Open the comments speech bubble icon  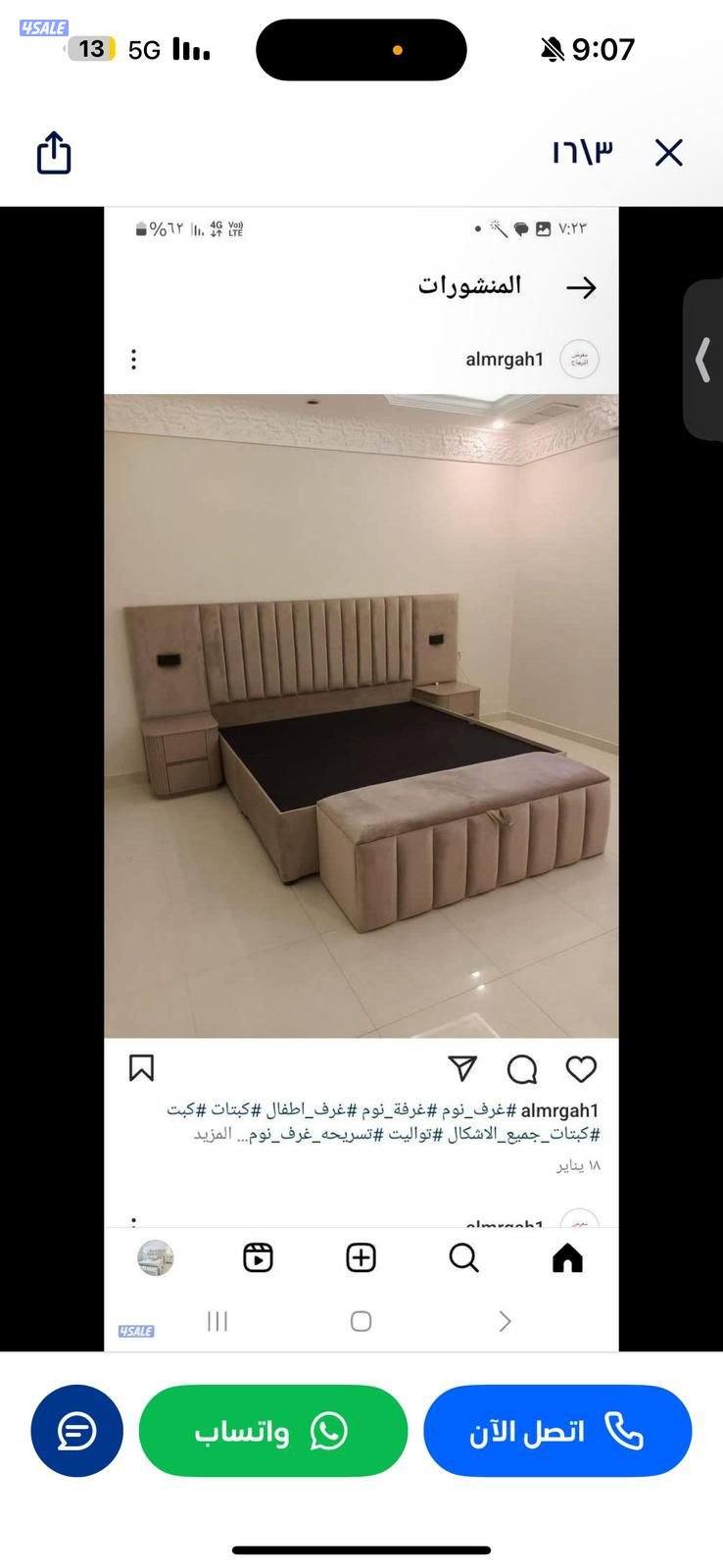click(522, 1068)
